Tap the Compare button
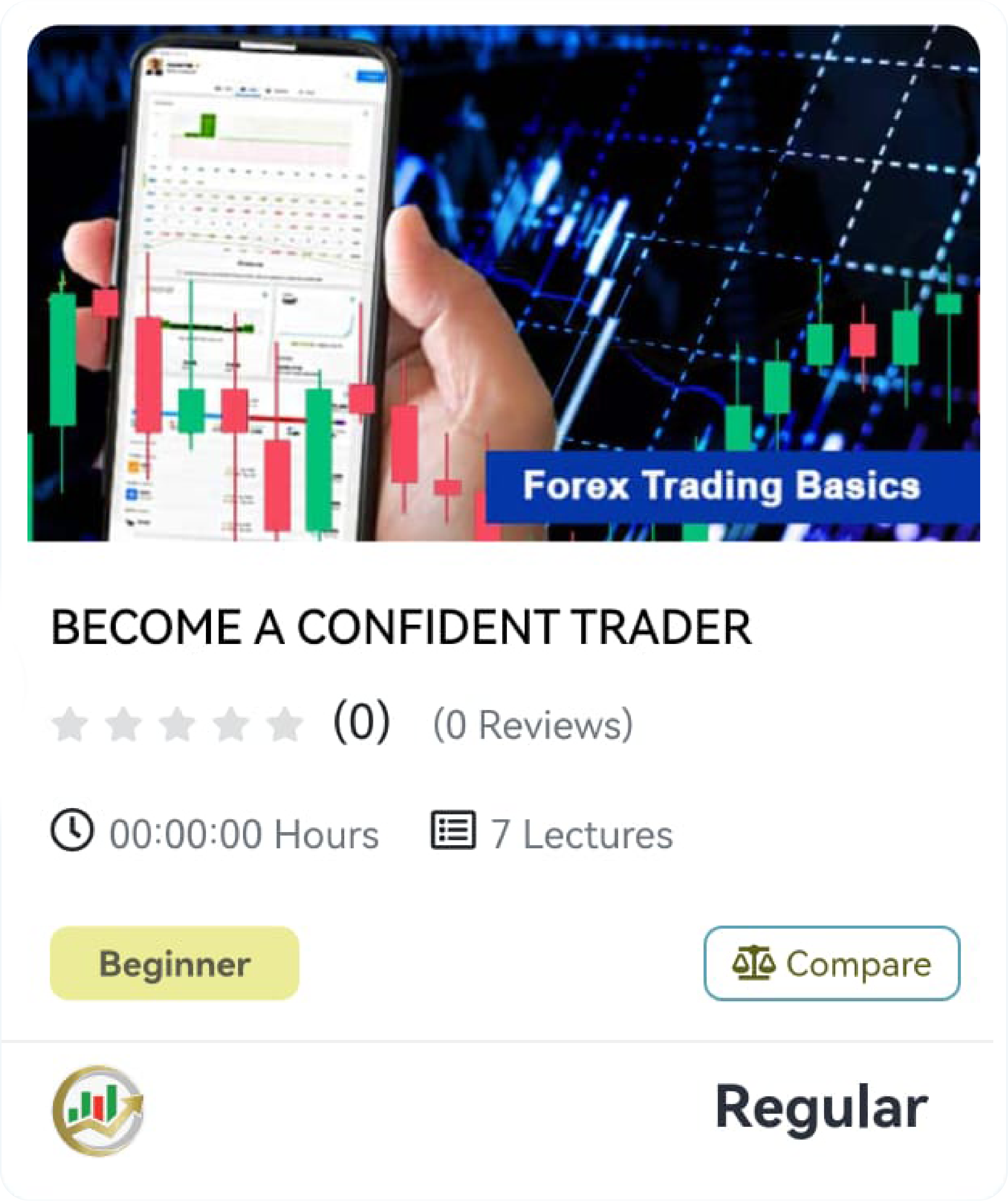 coord(831,964)
